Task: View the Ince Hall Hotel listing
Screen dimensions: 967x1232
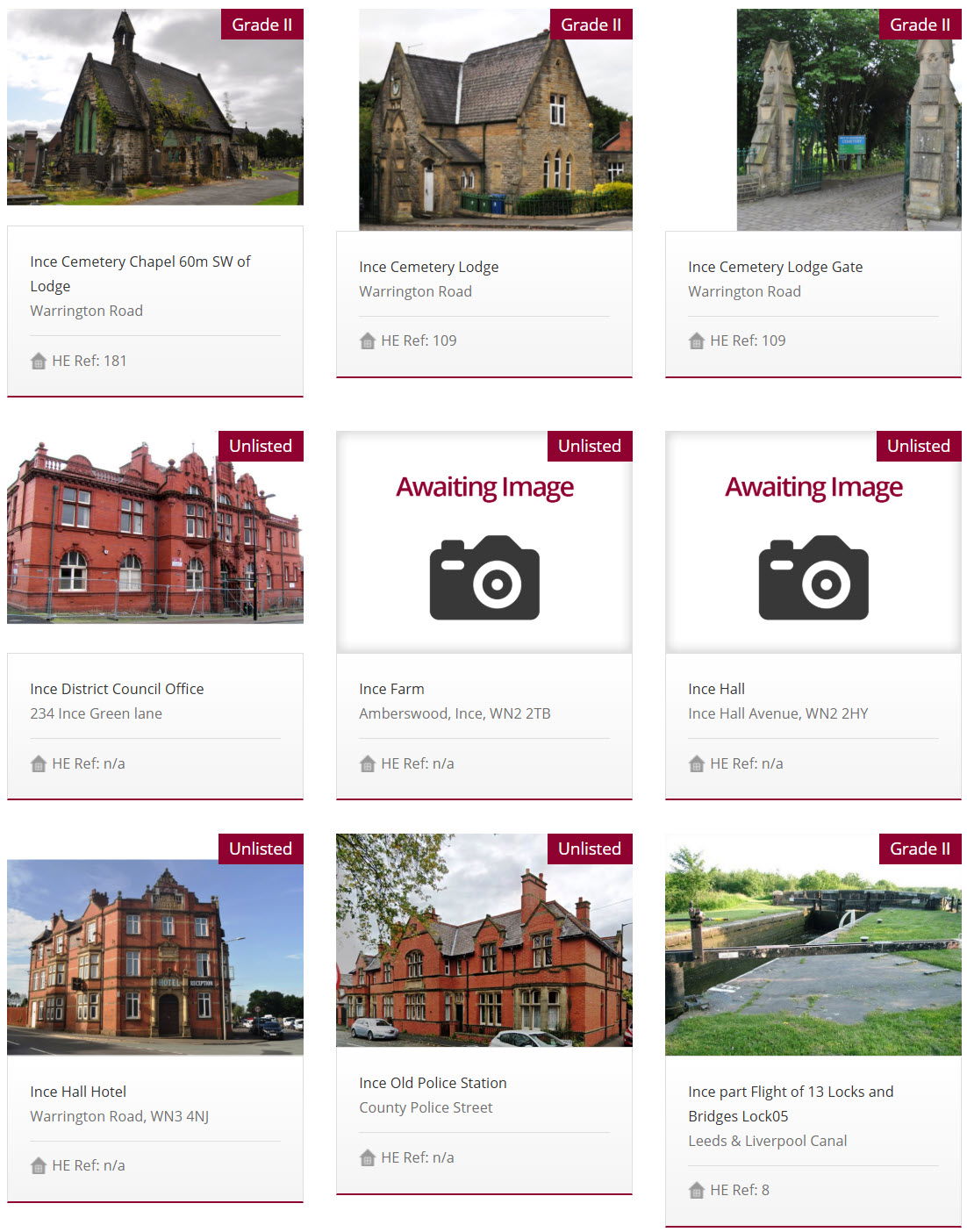Action: click(78, 1092)
